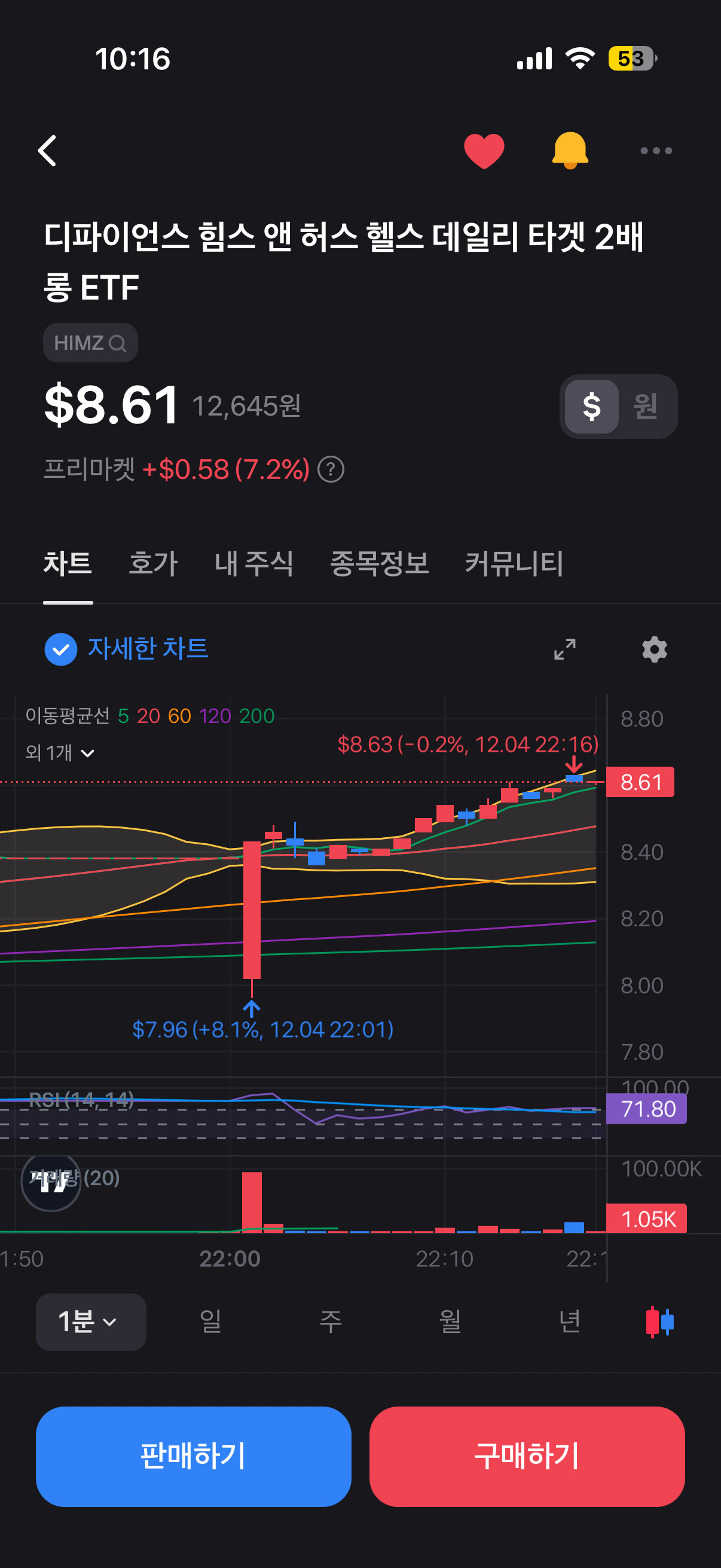Open the premarket help question mark
The width and height of the screenshot is (721, 1568).
pos(331,469)
